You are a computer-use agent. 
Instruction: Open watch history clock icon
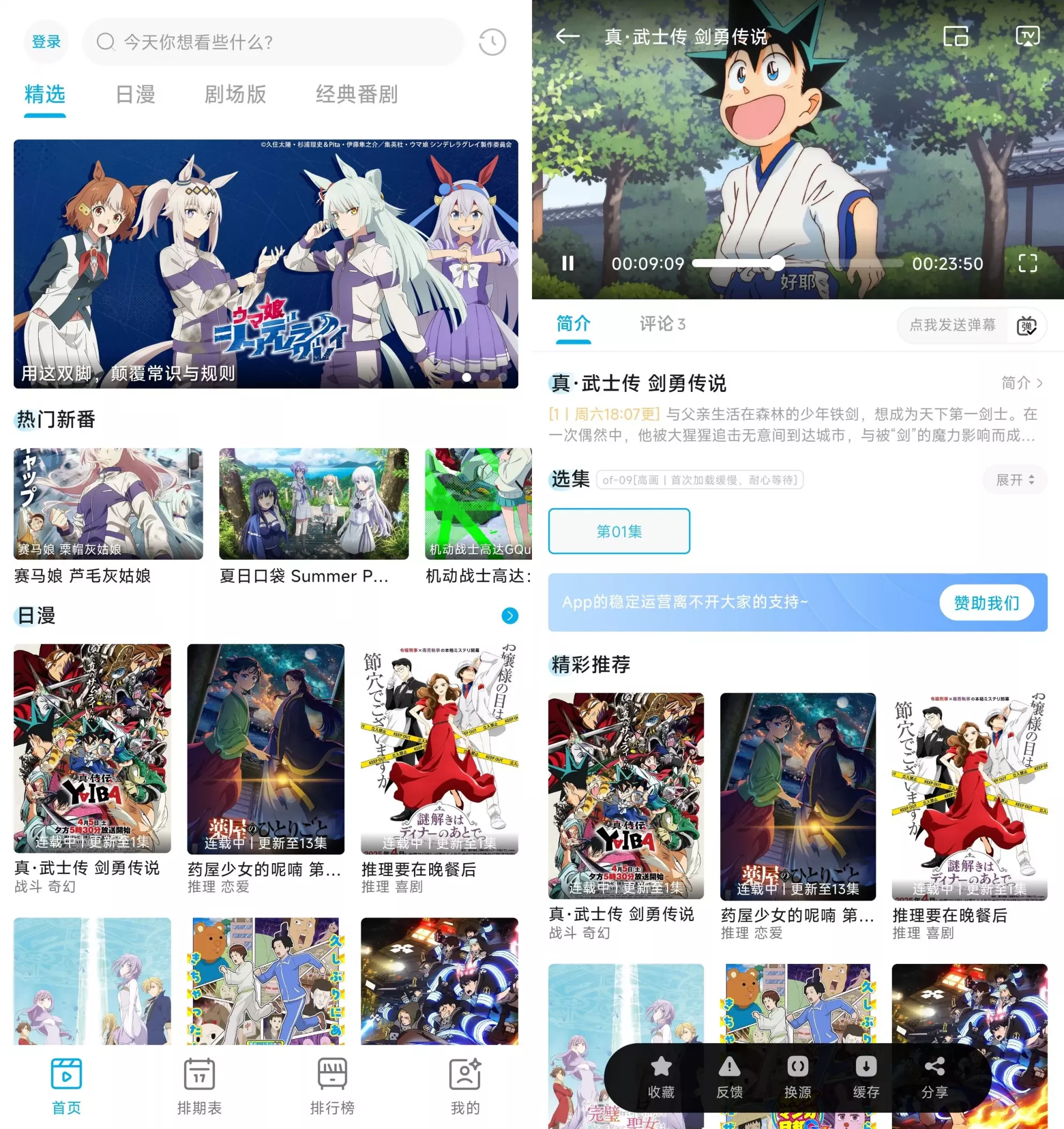click(492, 42)
